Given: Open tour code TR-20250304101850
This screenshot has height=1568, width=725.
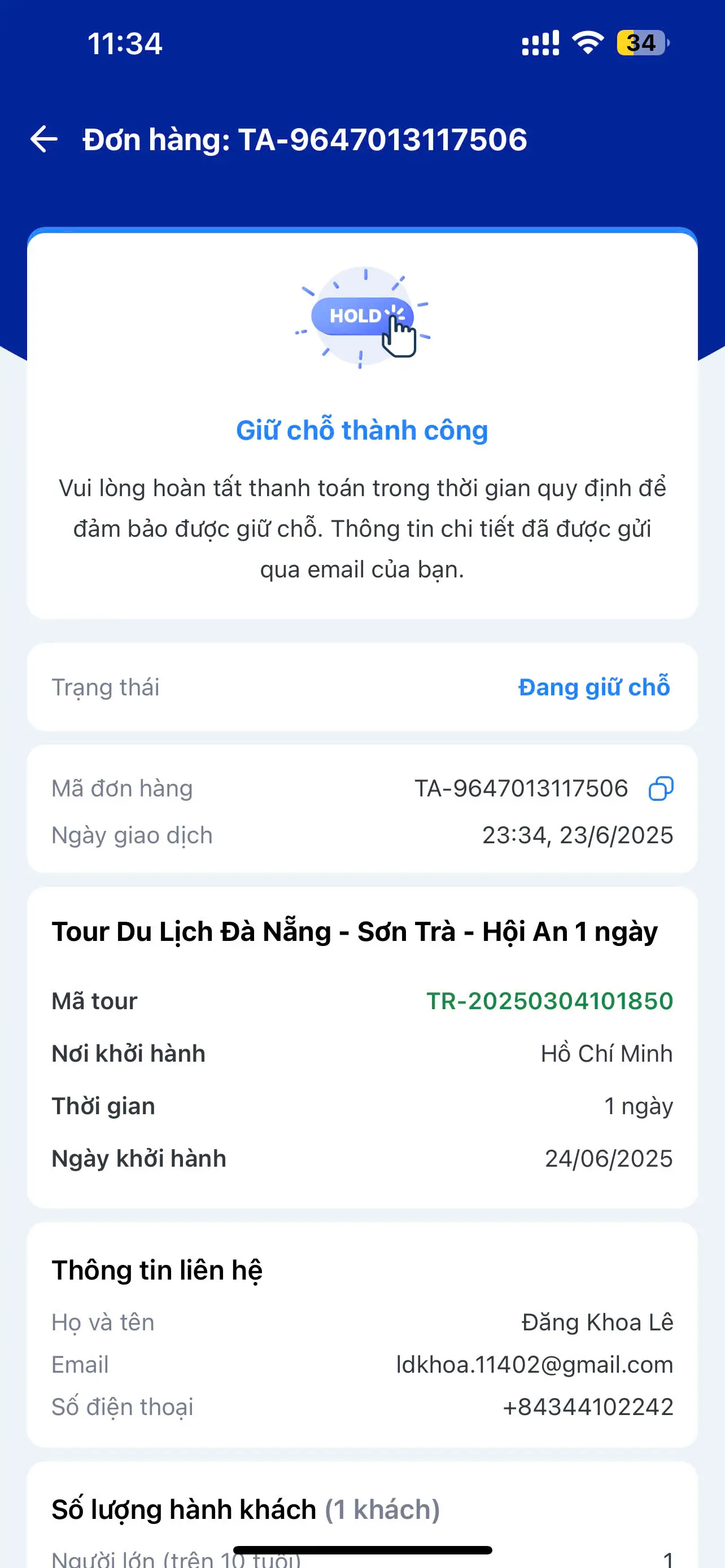Looking at the screenshot, I should point(549,1001).
